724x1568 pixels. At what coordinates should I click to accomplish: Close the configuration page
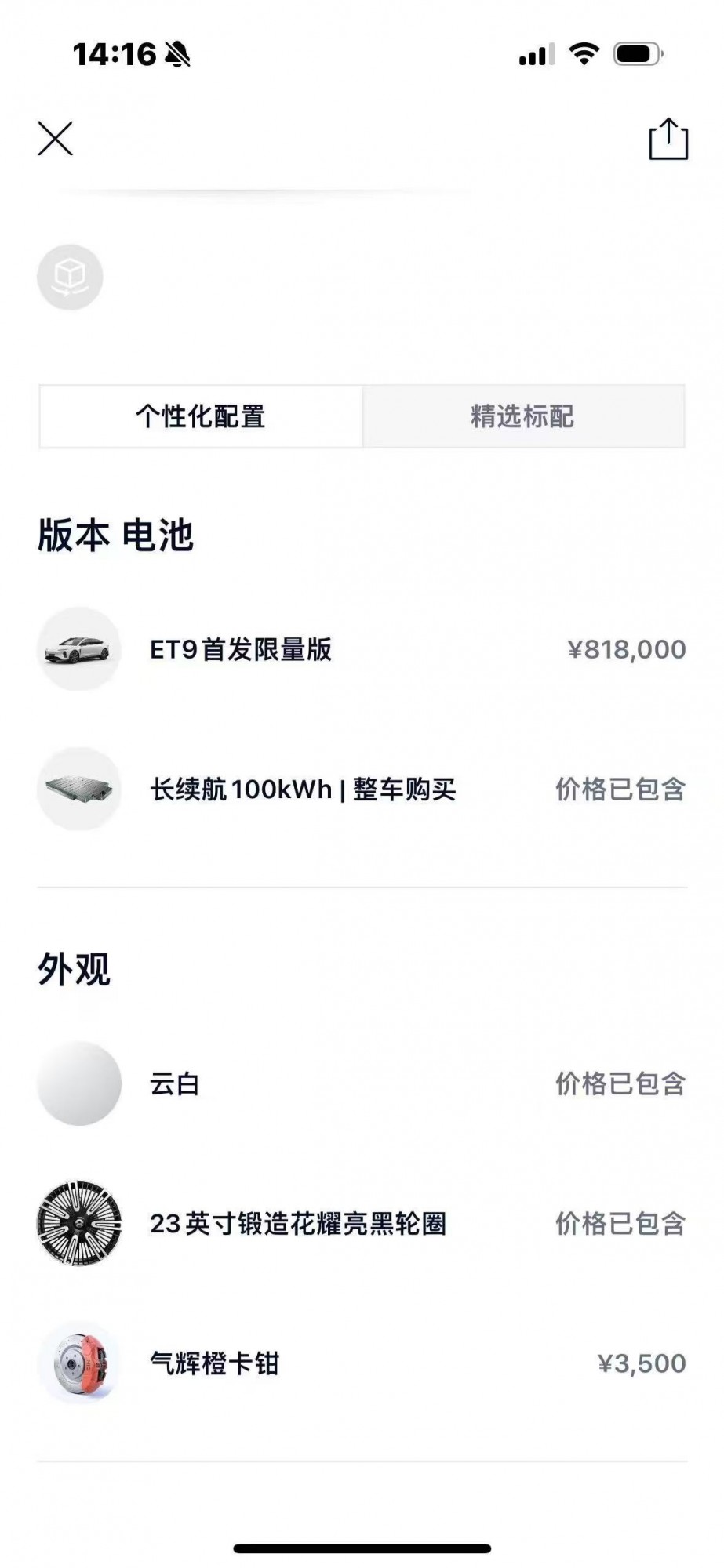point(55,139)
